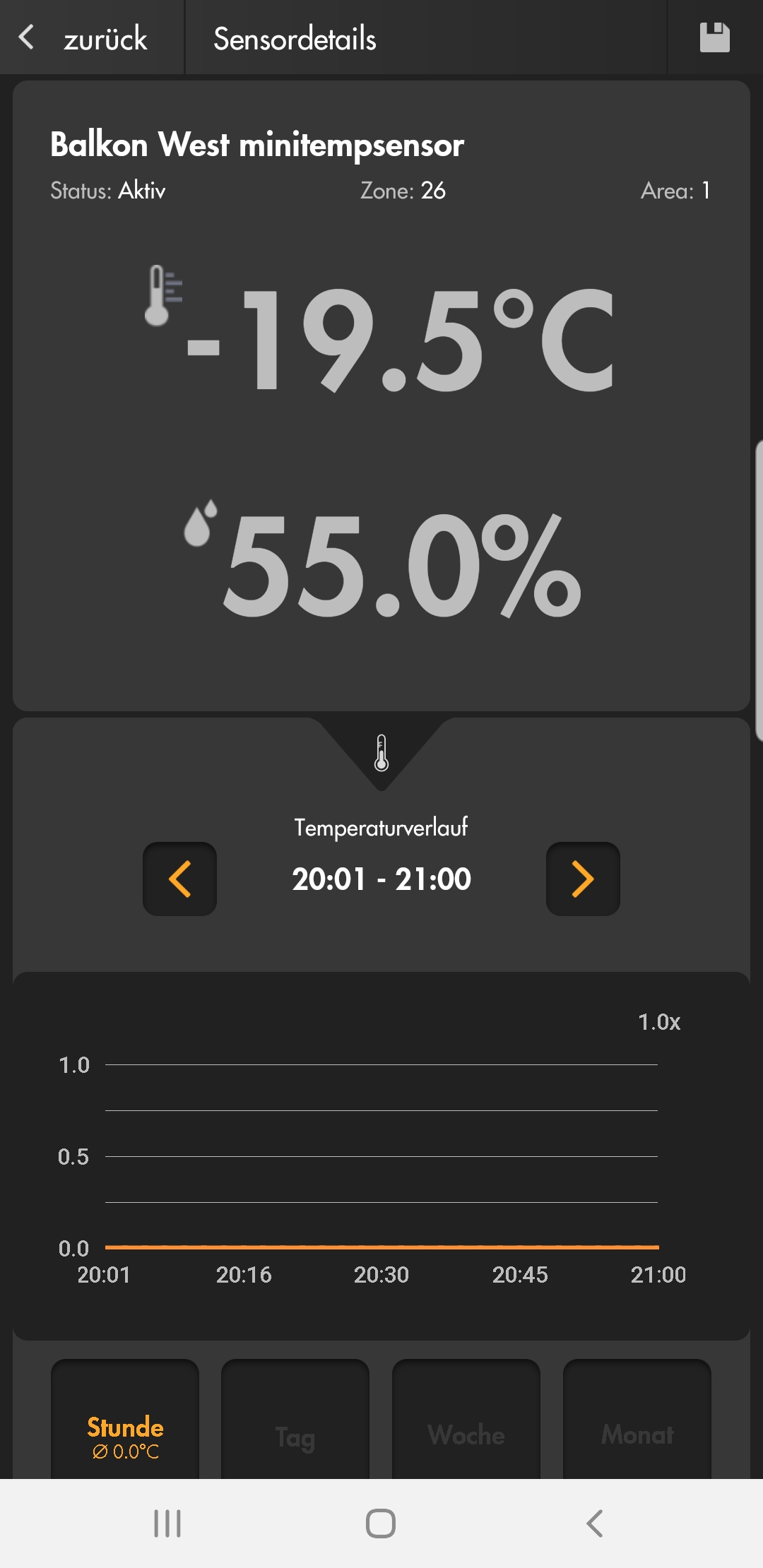Show the previous hour of Temperaturverlauf
This screenshot has width=763, height=1568.
(179, 879)
